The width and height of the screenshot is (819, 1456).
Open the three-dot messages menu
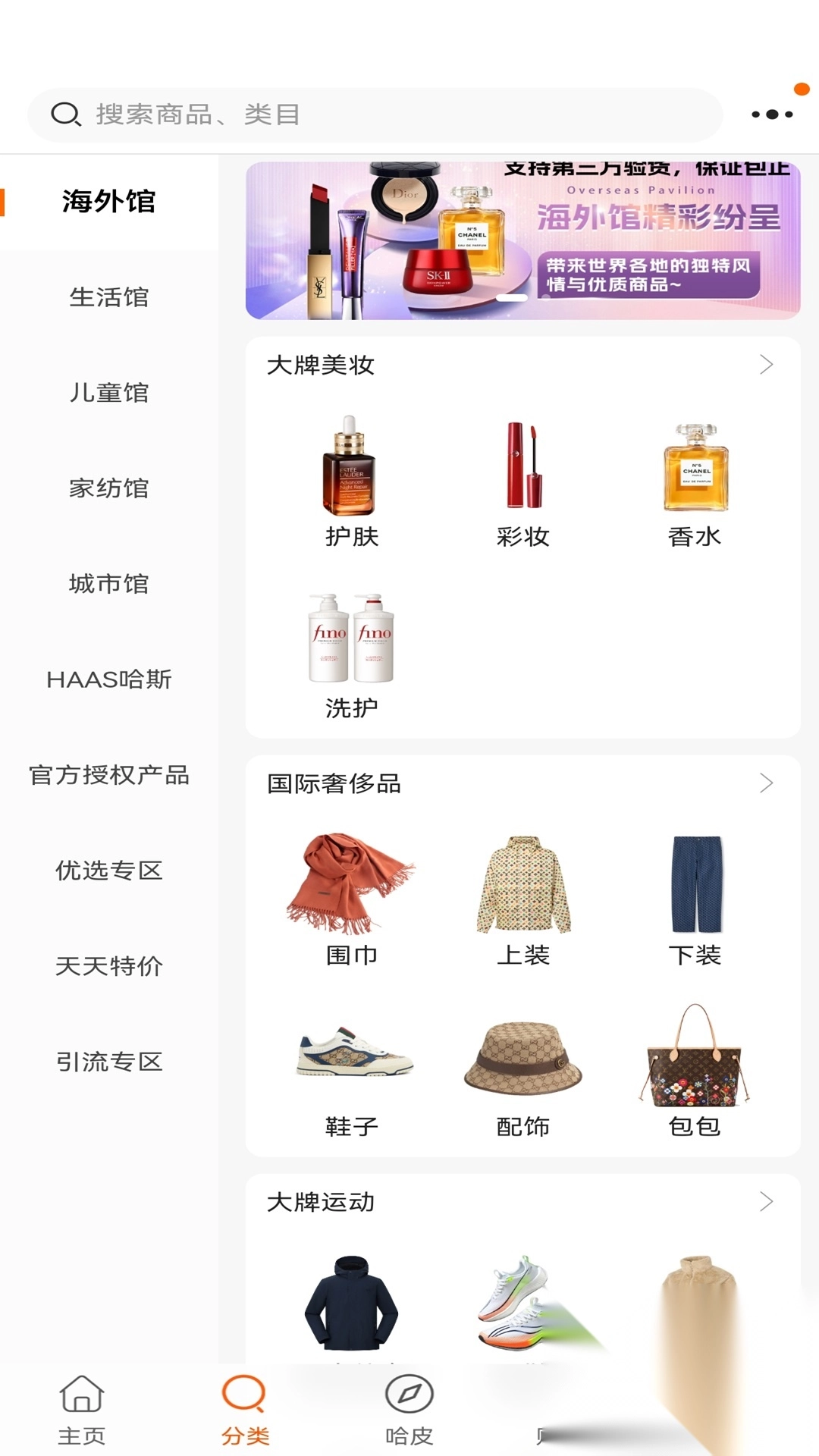click(772, 115)
